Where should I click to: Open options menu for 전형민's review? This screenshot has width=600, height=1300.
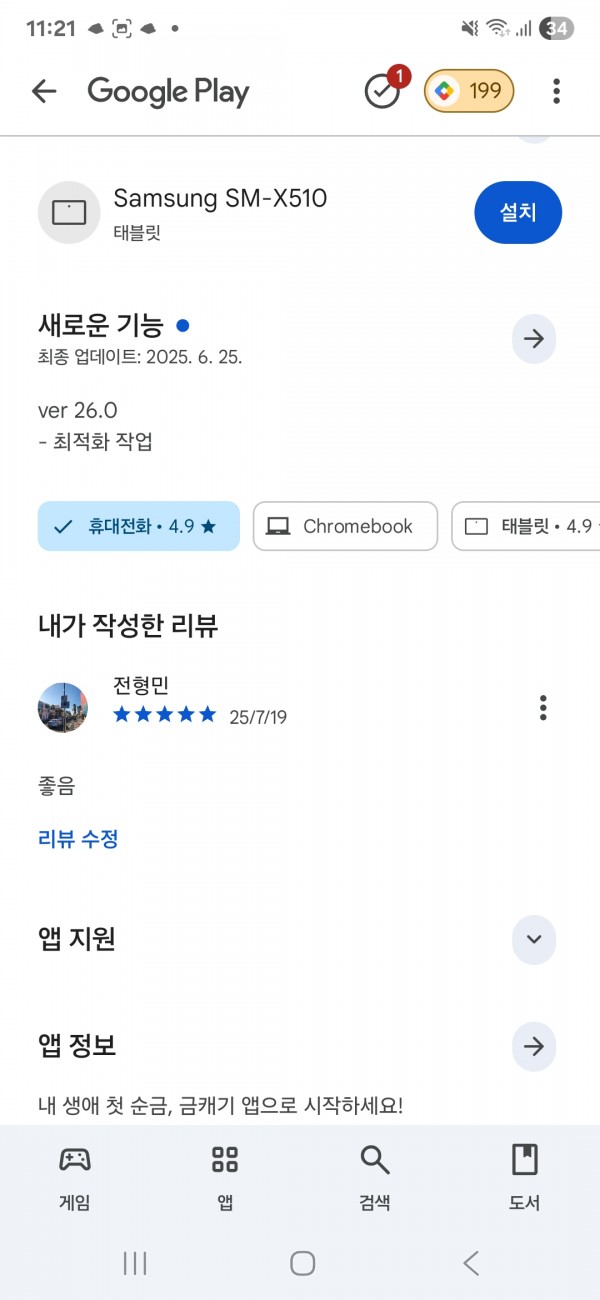point(543,708)
